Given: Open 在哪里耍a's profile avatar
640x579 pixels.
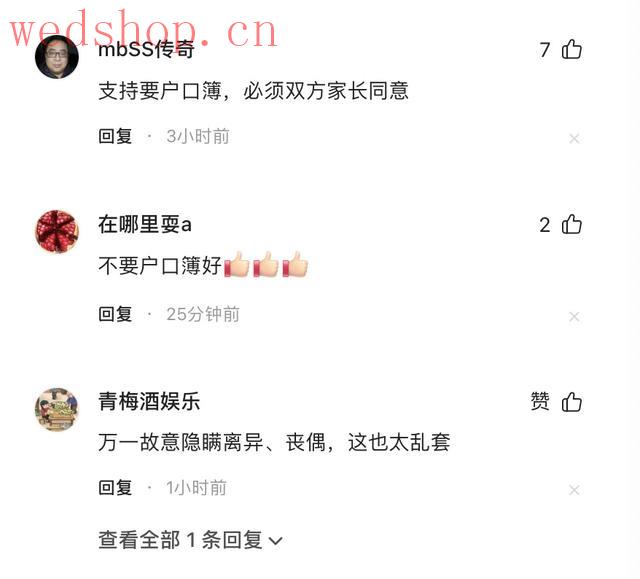Looking at the screenshot, I should [x=57, y=231].
